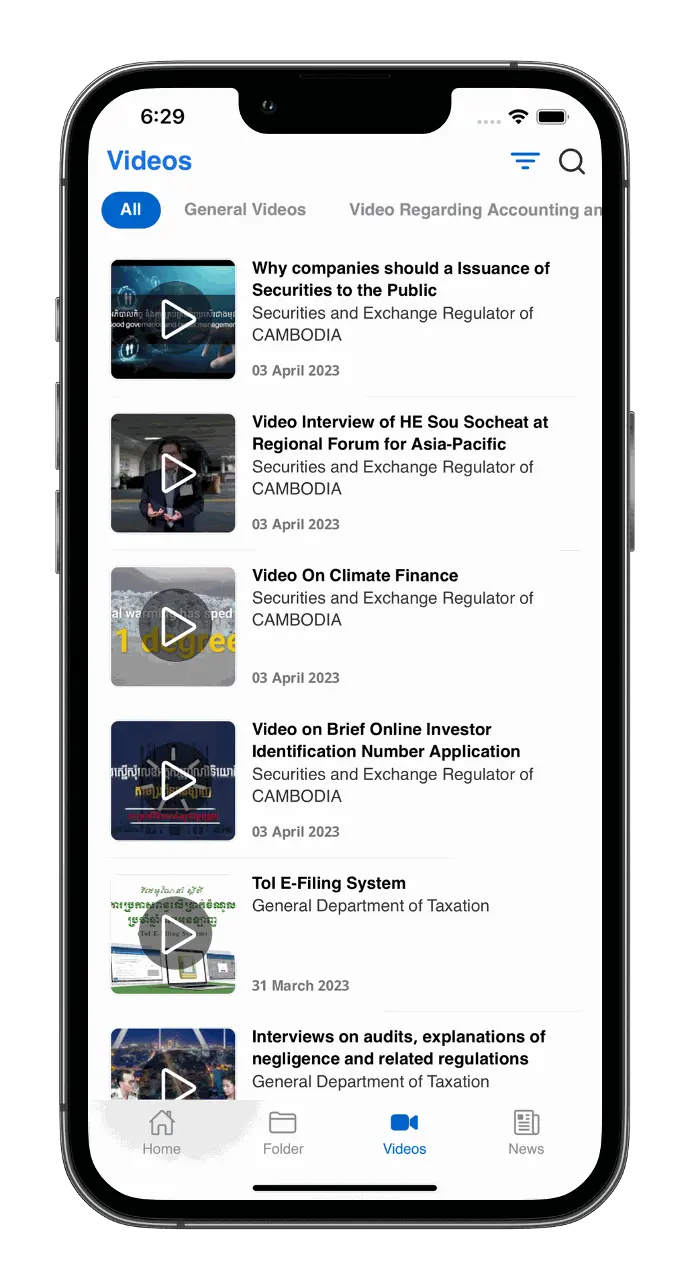Play the Issuance of Securities video
This screenshot has height=1288, width=690.
coord(174,320)
